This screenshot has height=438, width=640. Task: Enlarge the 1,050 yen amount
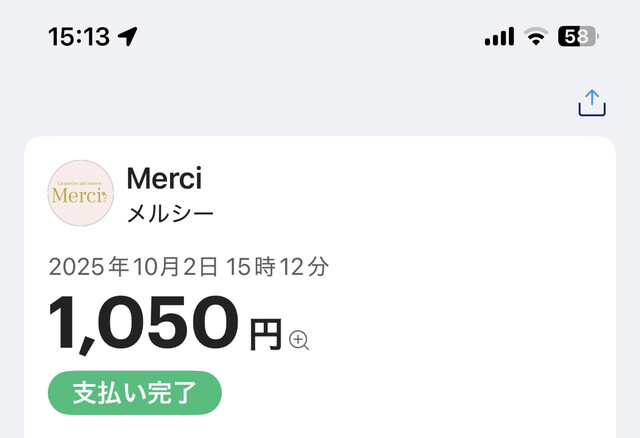point(299,340)
